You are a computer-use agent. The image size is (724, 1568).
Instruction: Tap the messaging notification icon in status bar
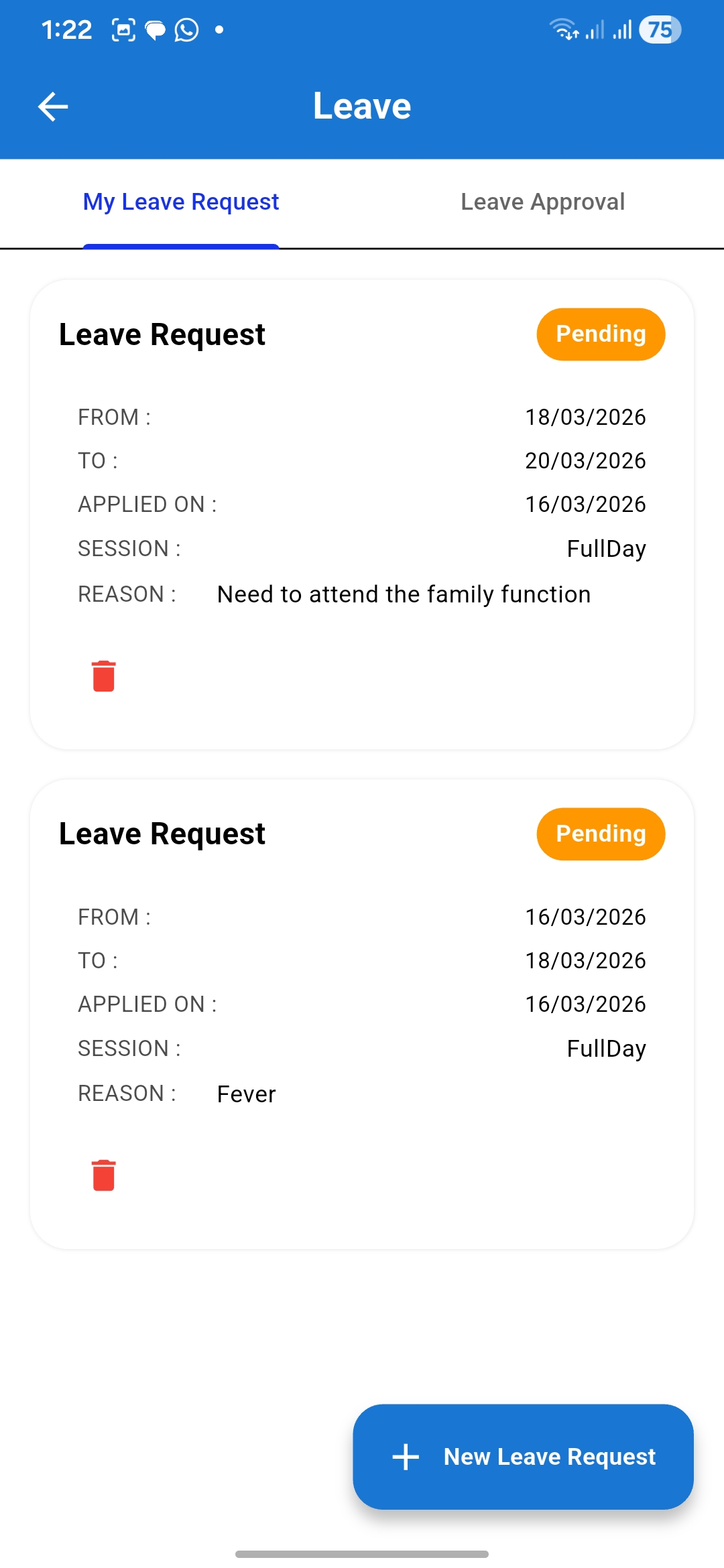156,29
